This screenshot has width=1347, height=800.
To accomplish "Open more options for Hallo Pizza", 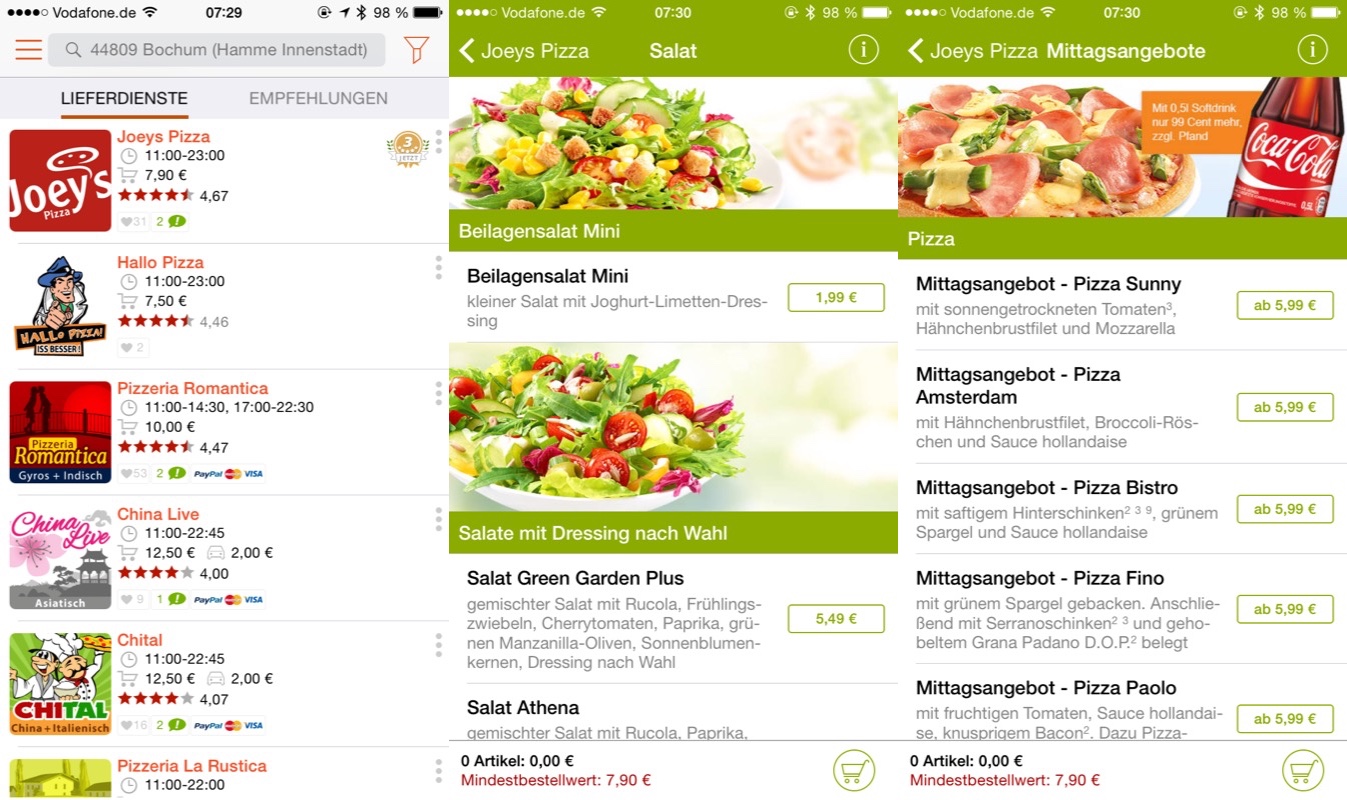I will [x=438, y=268].
